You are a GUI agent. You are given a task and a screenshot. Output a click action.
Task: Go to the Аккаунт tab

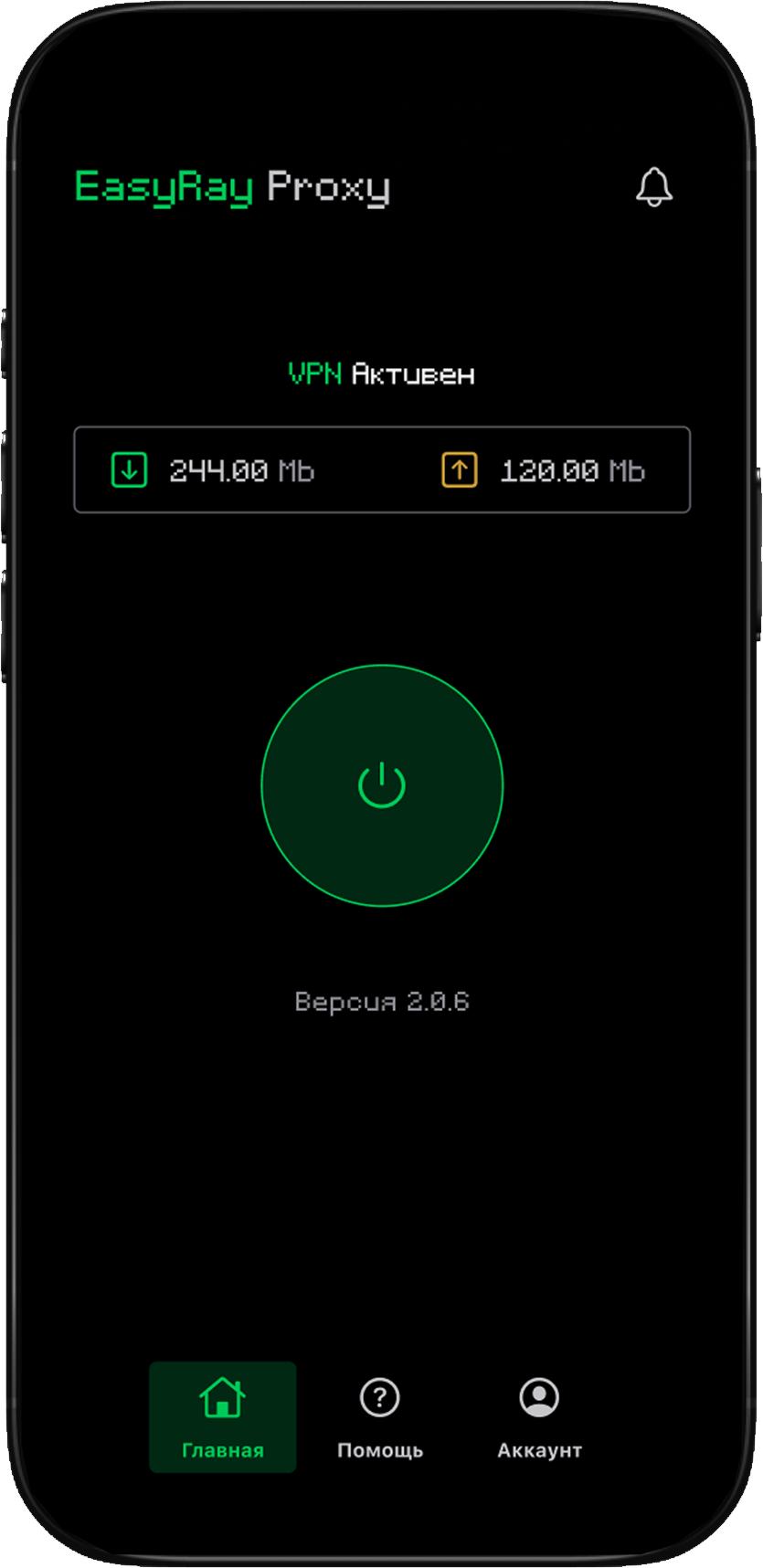click(x=539, y=1416)
